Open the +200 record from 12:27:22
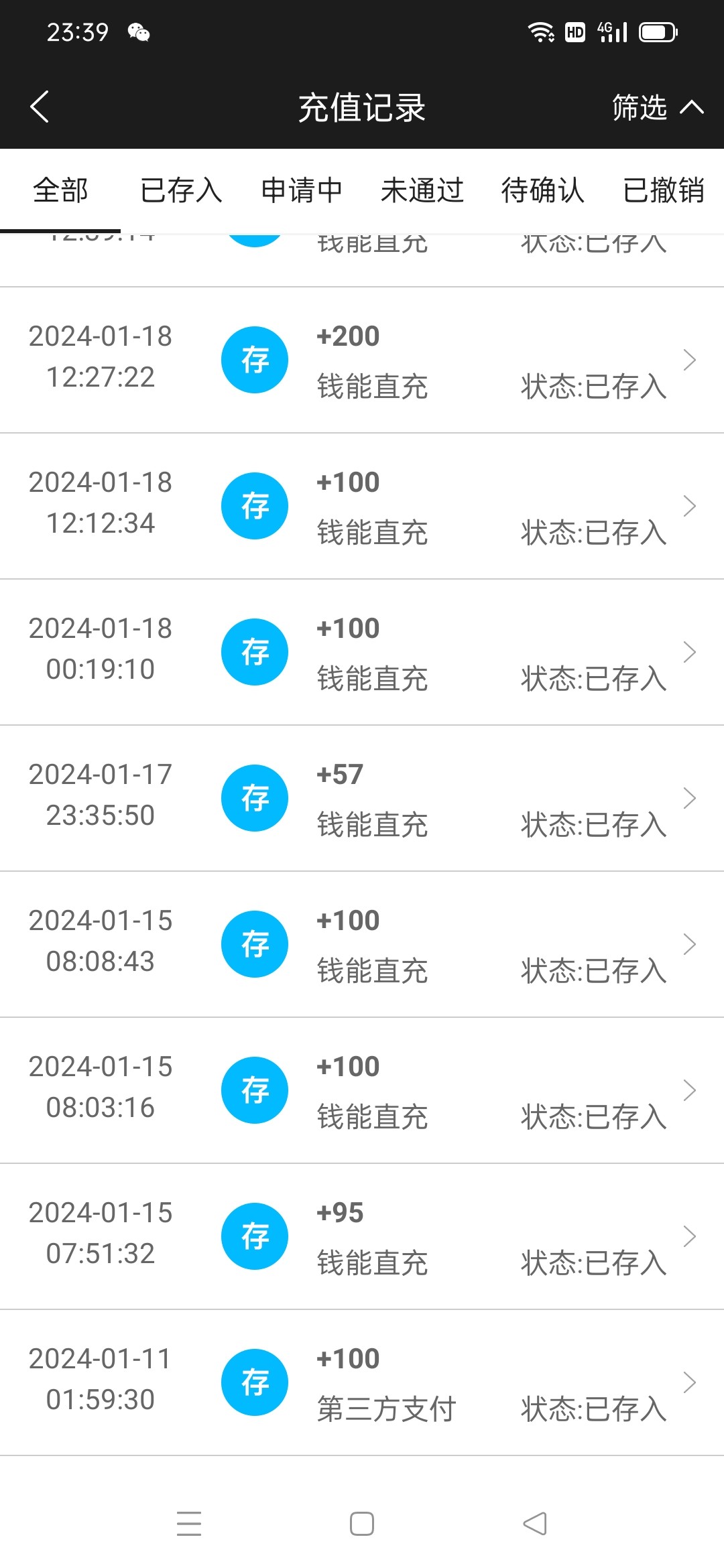This screenshot has height=1568, width=724. coord(362,361)
